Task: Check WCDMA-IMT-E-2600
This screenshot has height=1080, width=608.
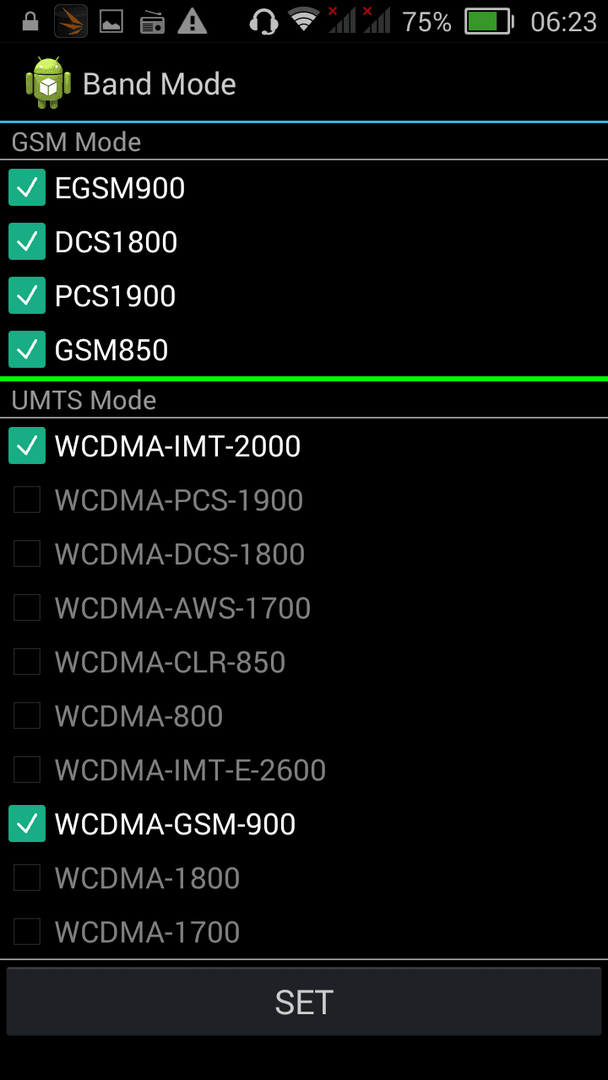Action: [27, 770]
